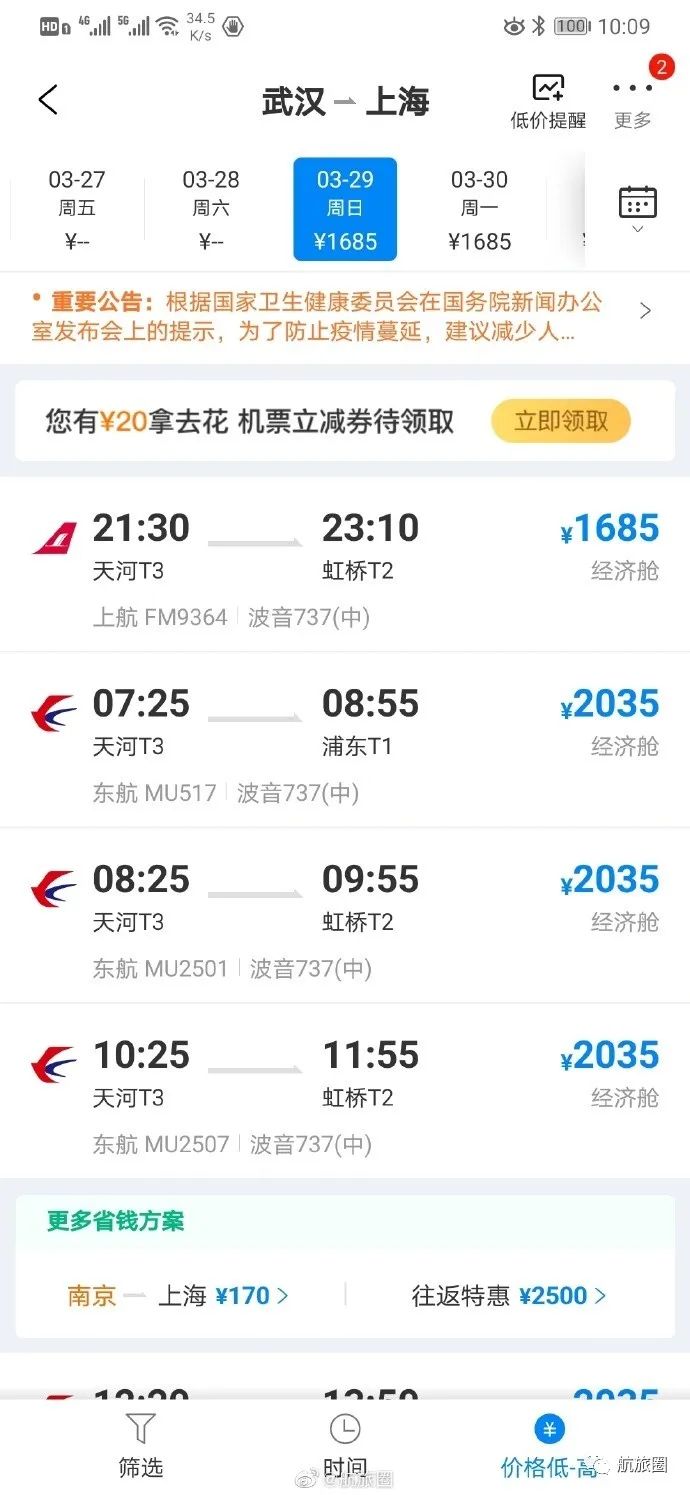Image resolution: width=690 pixels, height=1495 pixels.
Task: View the 往返特惠 ¥2500 round-trip deal
Action: (509, 1296)
